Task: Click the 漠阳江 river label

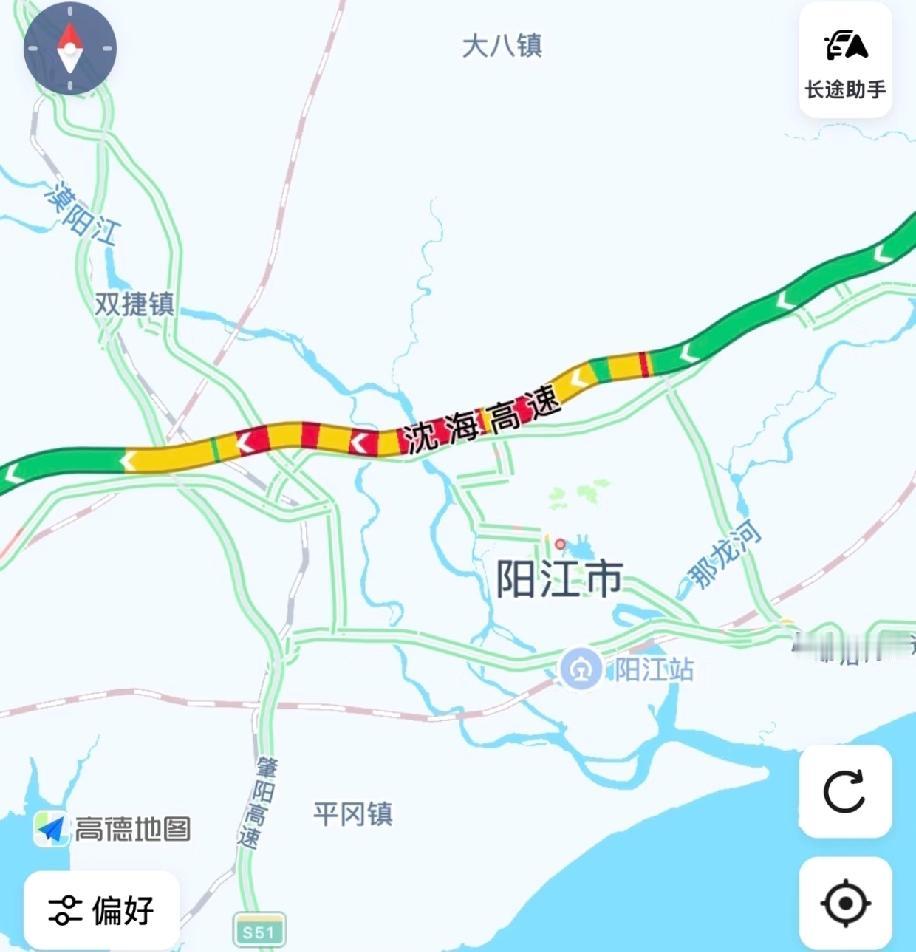Action: click(x=82, y=212)
